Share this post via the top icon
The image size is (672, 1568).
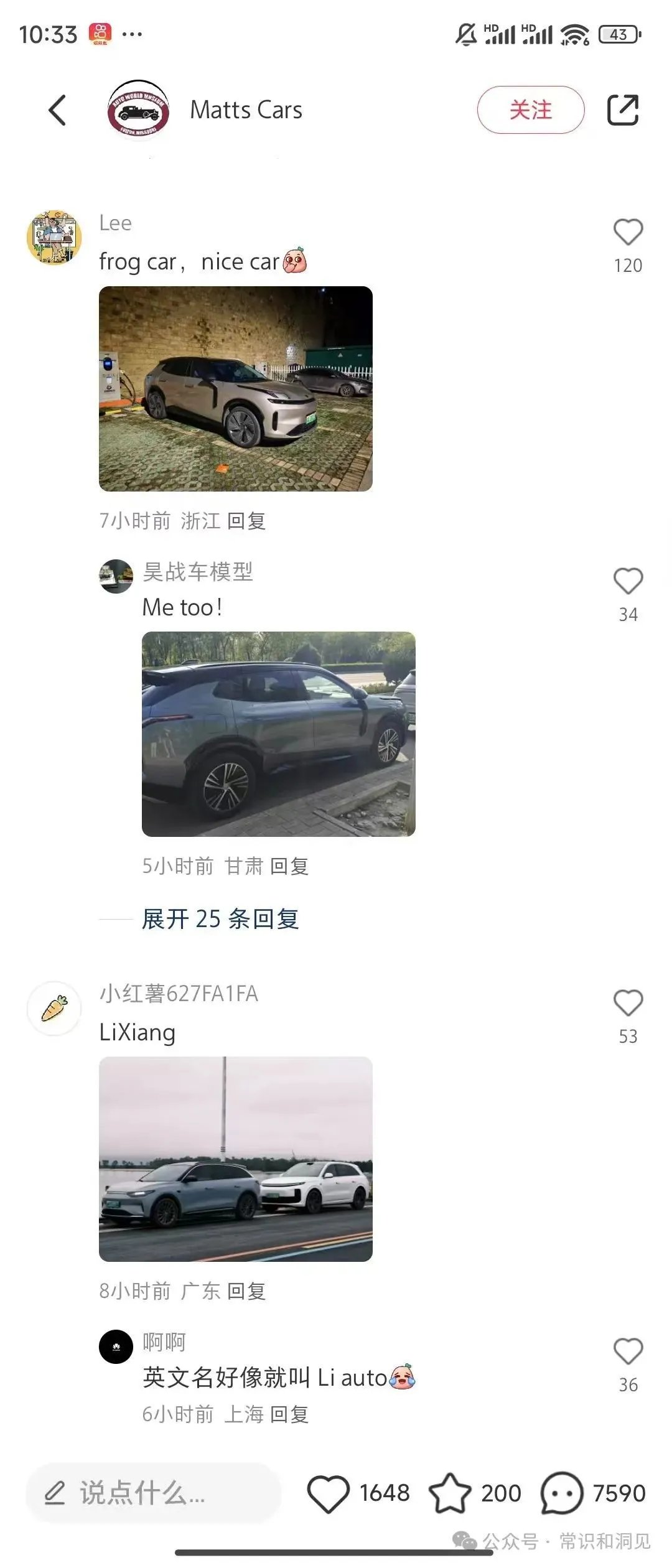622,110
